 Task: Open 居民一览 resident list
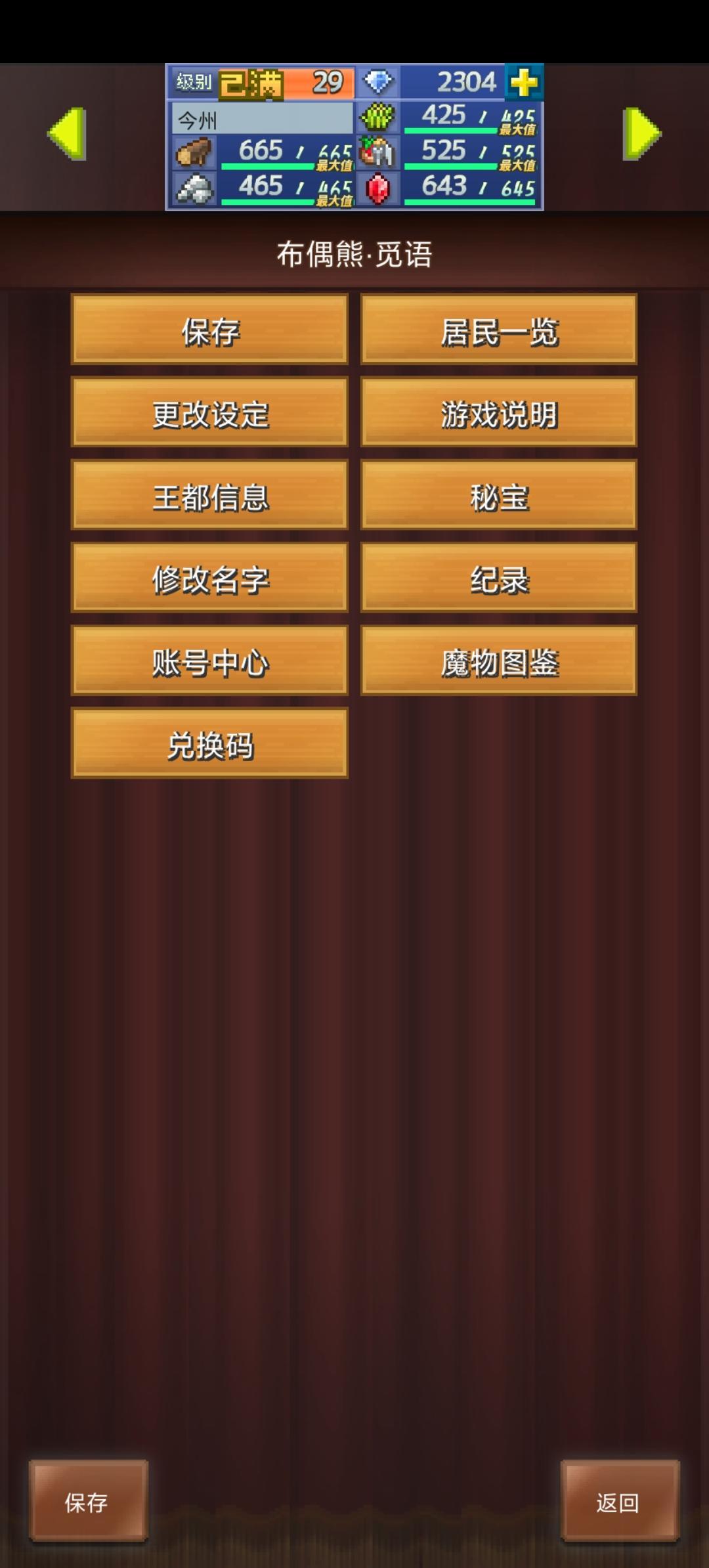(498, 334)
